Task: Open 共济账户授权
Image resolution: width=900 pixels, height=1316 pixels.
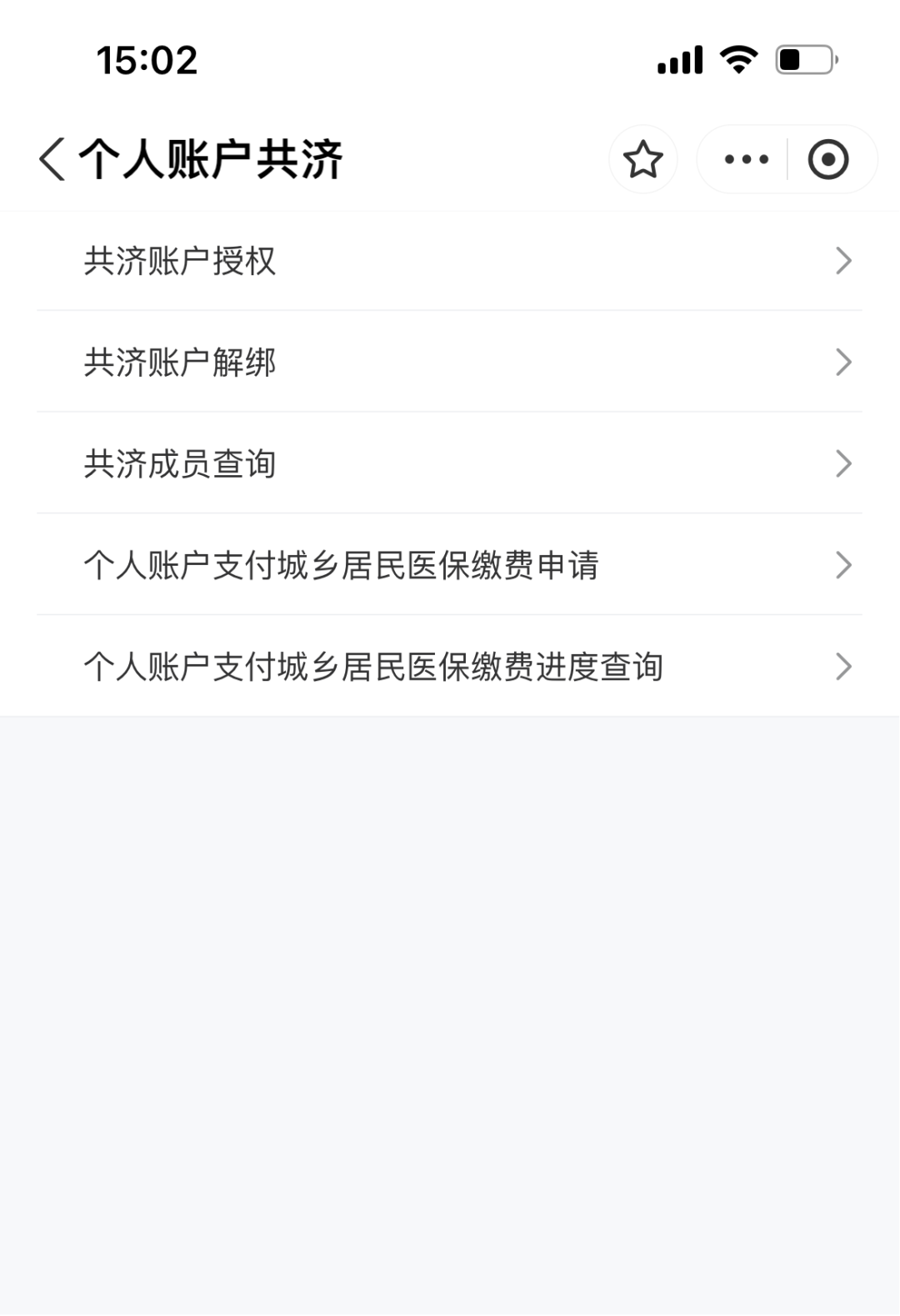Action: tap(449, 261)
